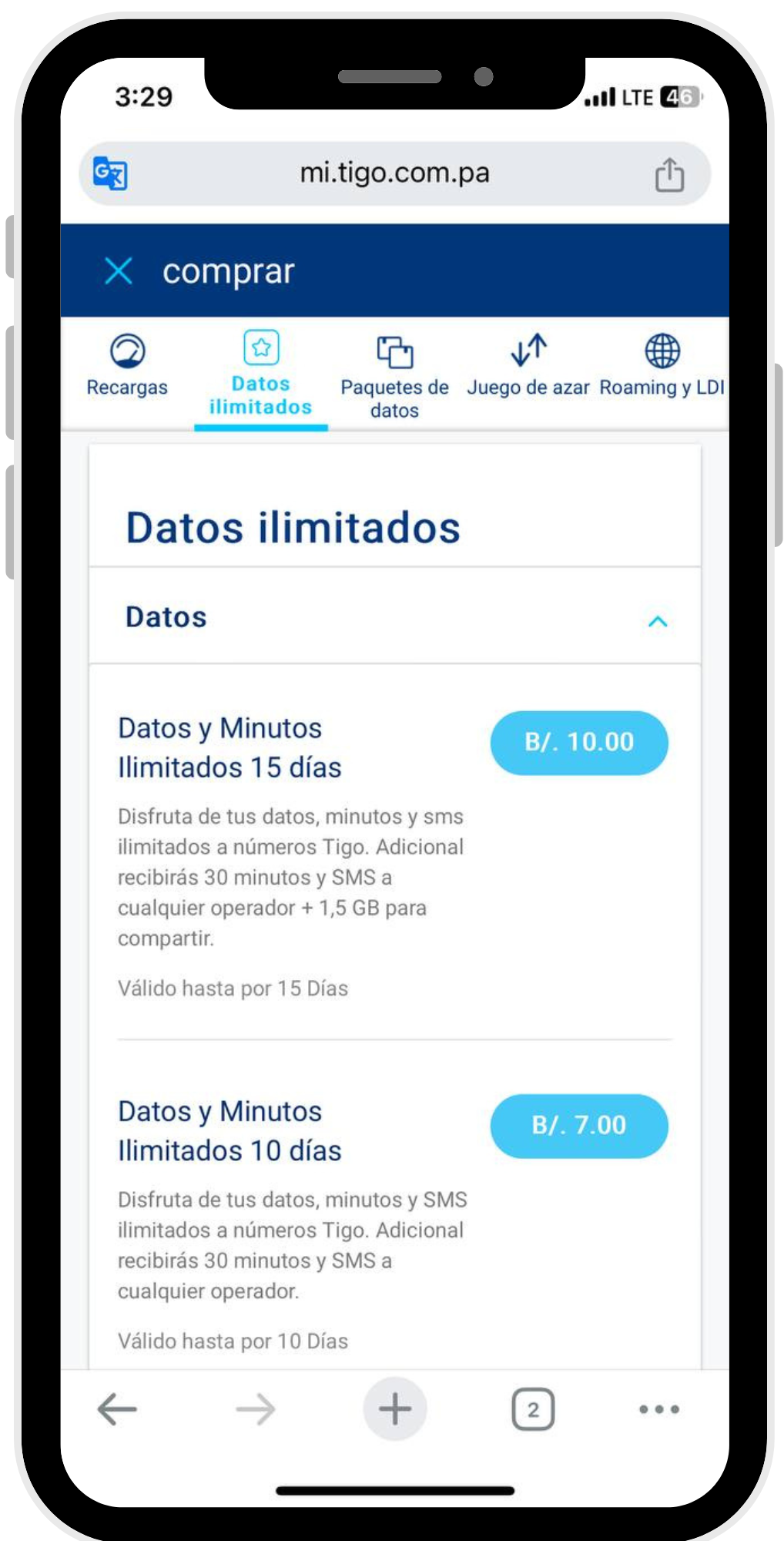
Task: Buy the 15 días plan for B/. 10.00
Action: click(579, 743)
